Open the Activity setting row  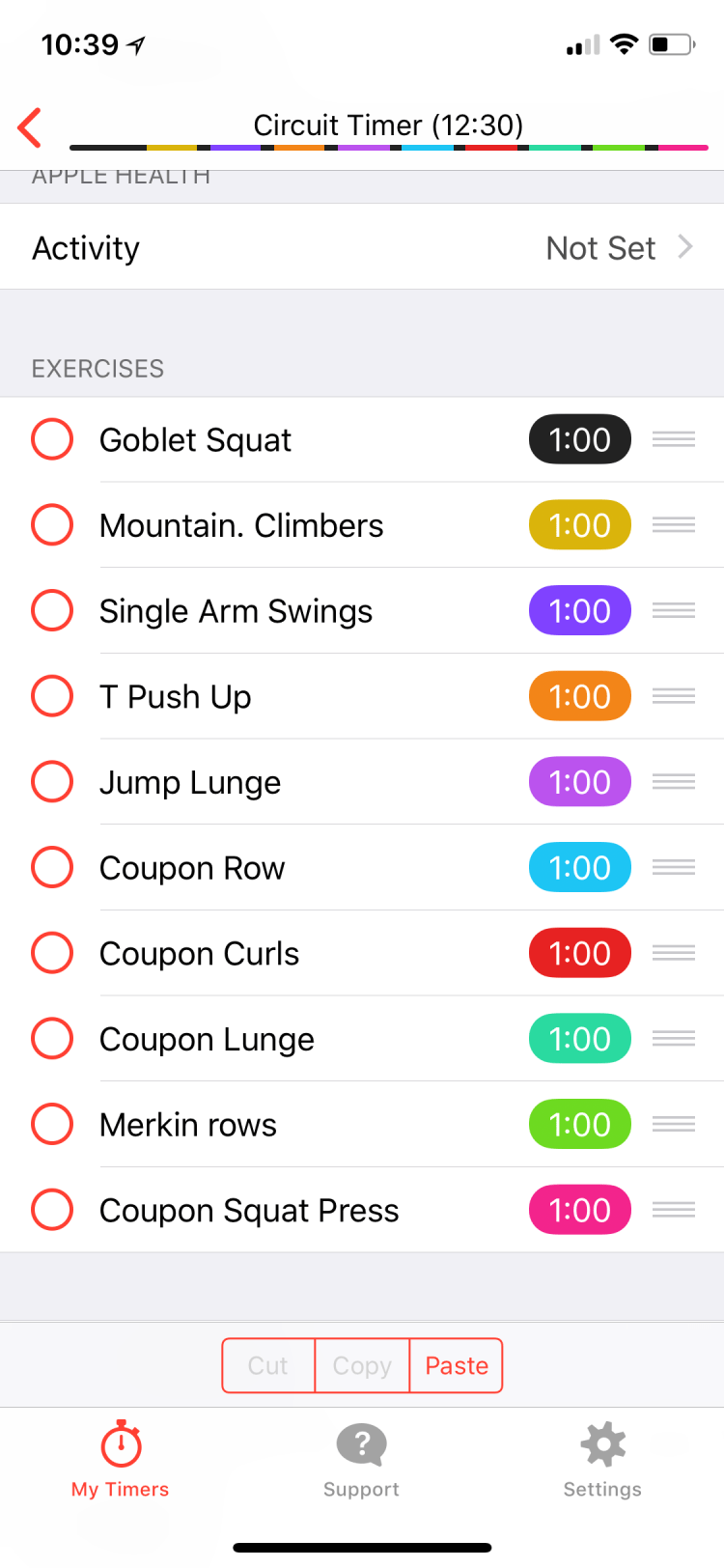(362, 248)
